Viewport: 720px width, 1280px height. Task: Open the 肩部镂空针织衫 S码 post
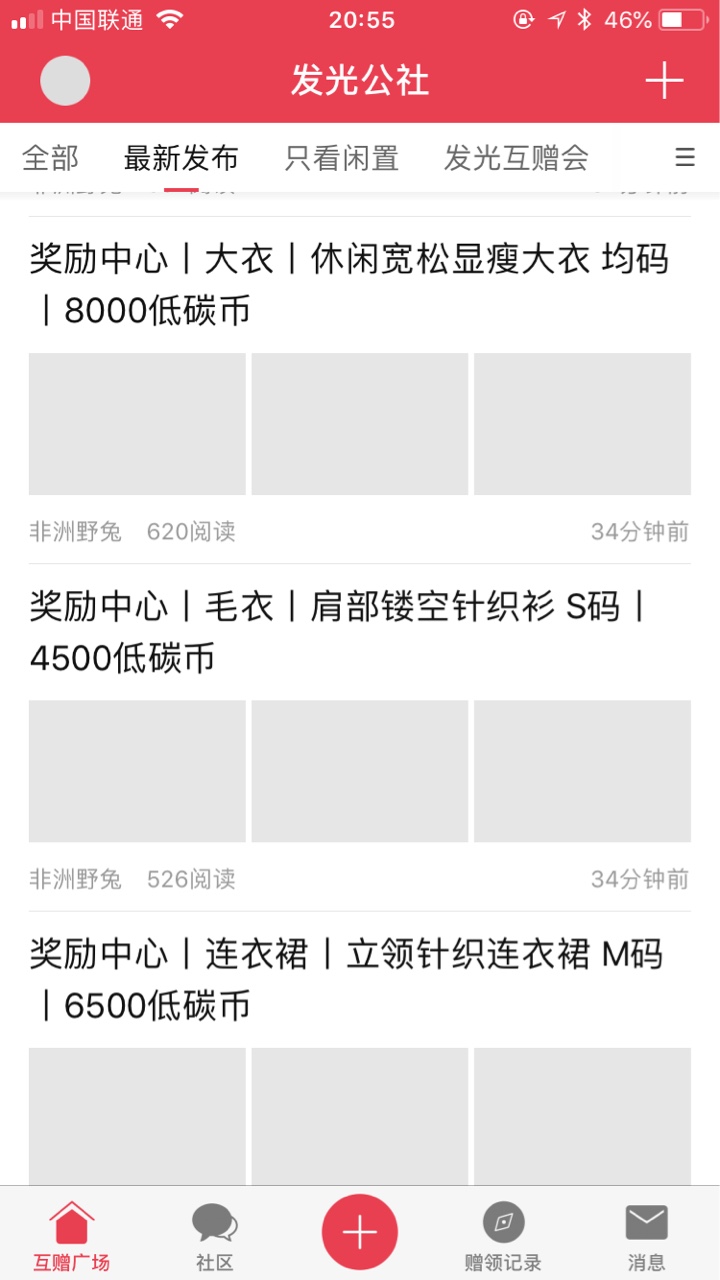pyautogui.click(x=359, y=632)
